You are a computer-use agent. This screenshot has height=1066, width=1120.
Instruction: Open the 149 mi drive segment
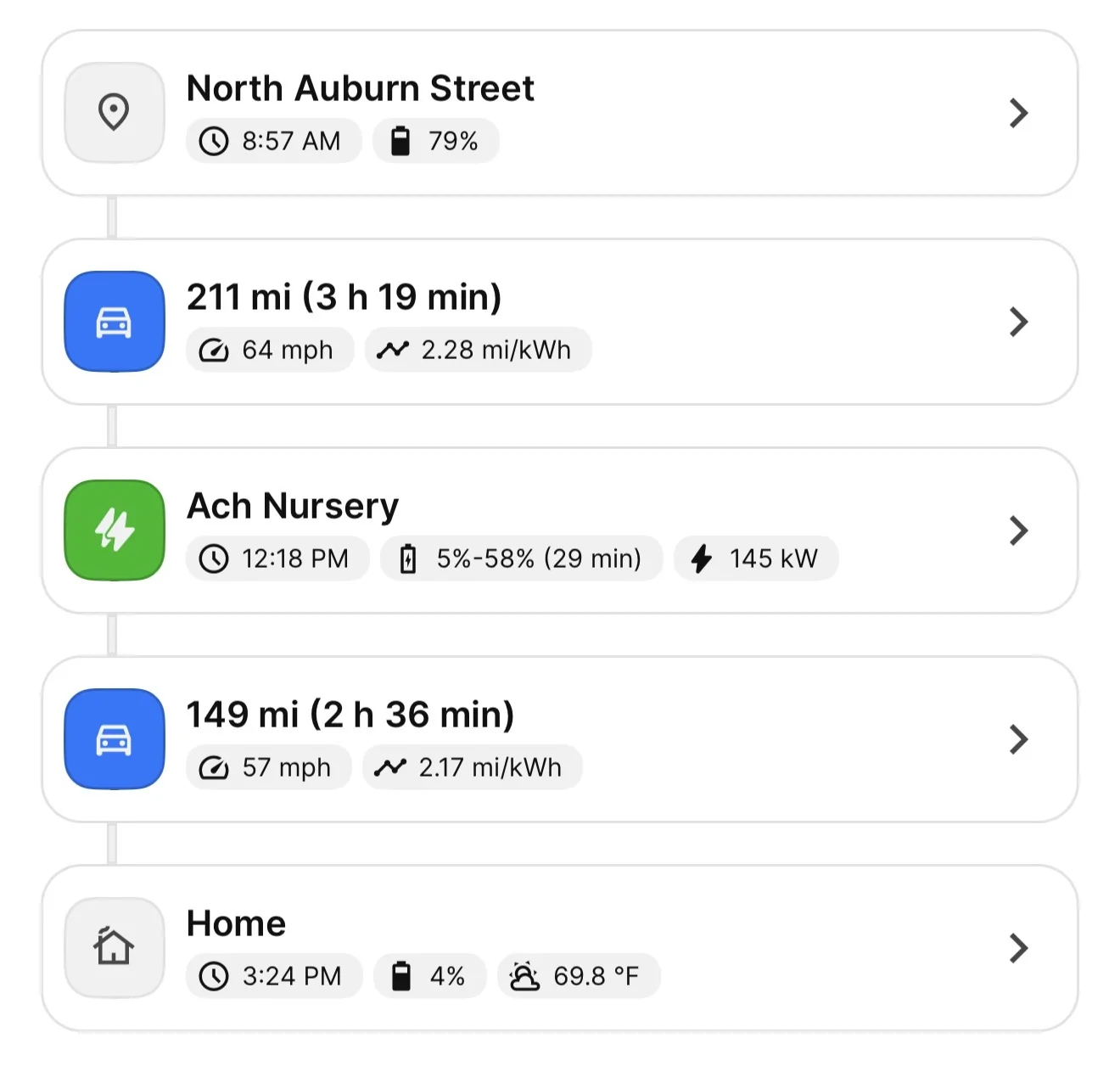tap(560, 739)
